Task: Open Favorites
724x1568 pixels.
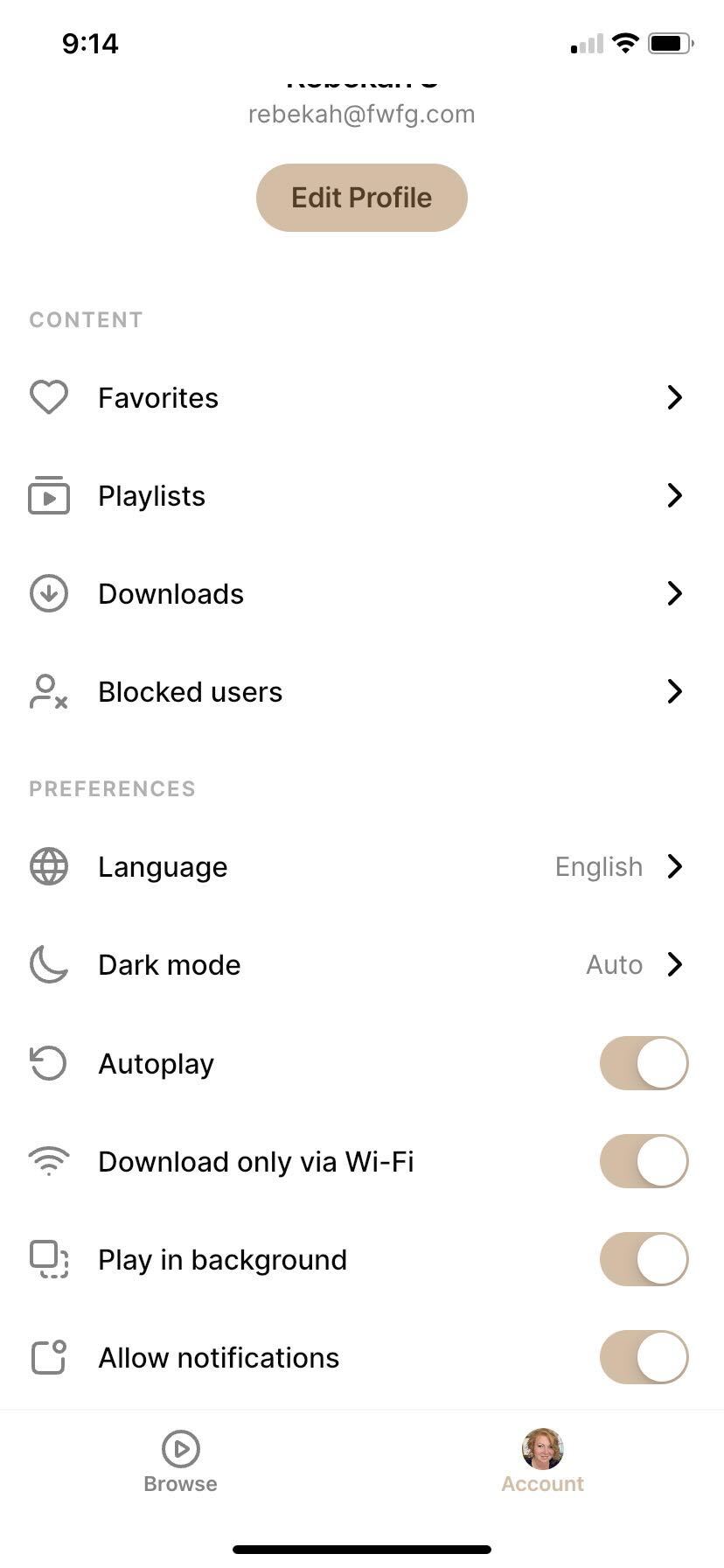Action: tap(362, 397)
